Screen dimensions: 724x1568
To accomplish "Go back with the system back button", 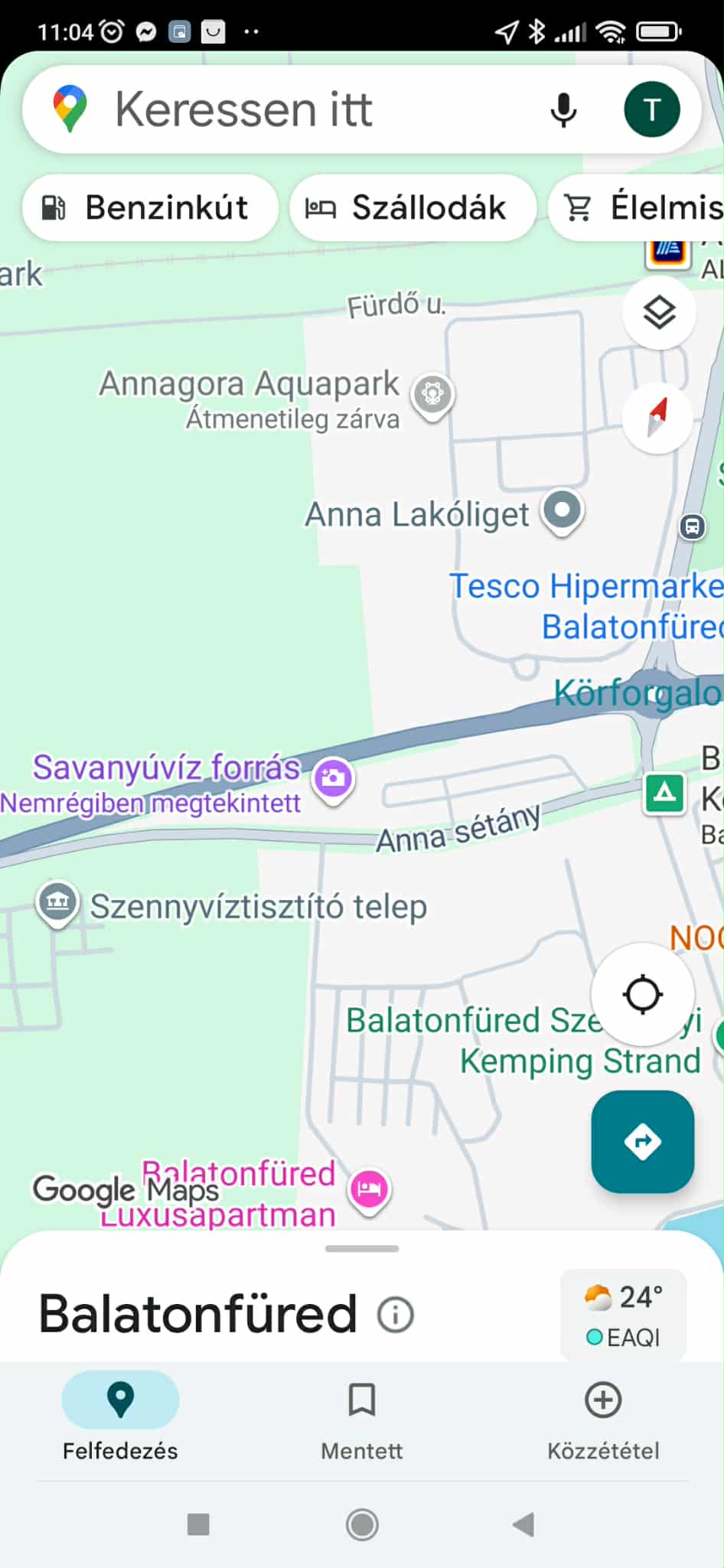I will (x=523, y=1524).
